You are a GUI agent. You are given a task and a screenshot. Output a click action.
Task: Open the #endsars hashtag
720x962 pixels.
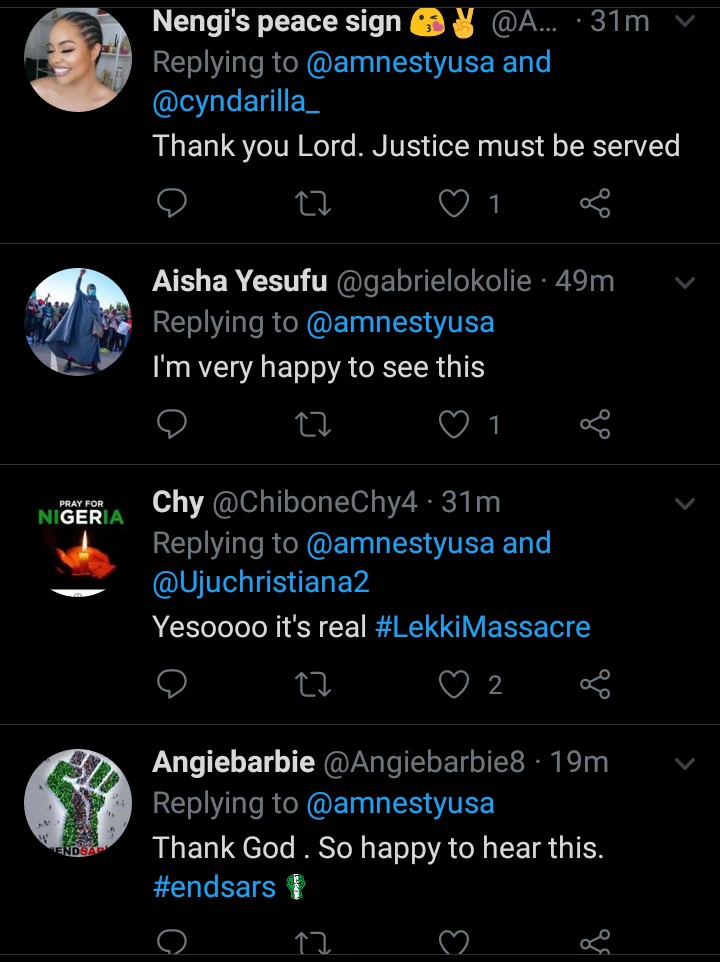pos(214,887)
